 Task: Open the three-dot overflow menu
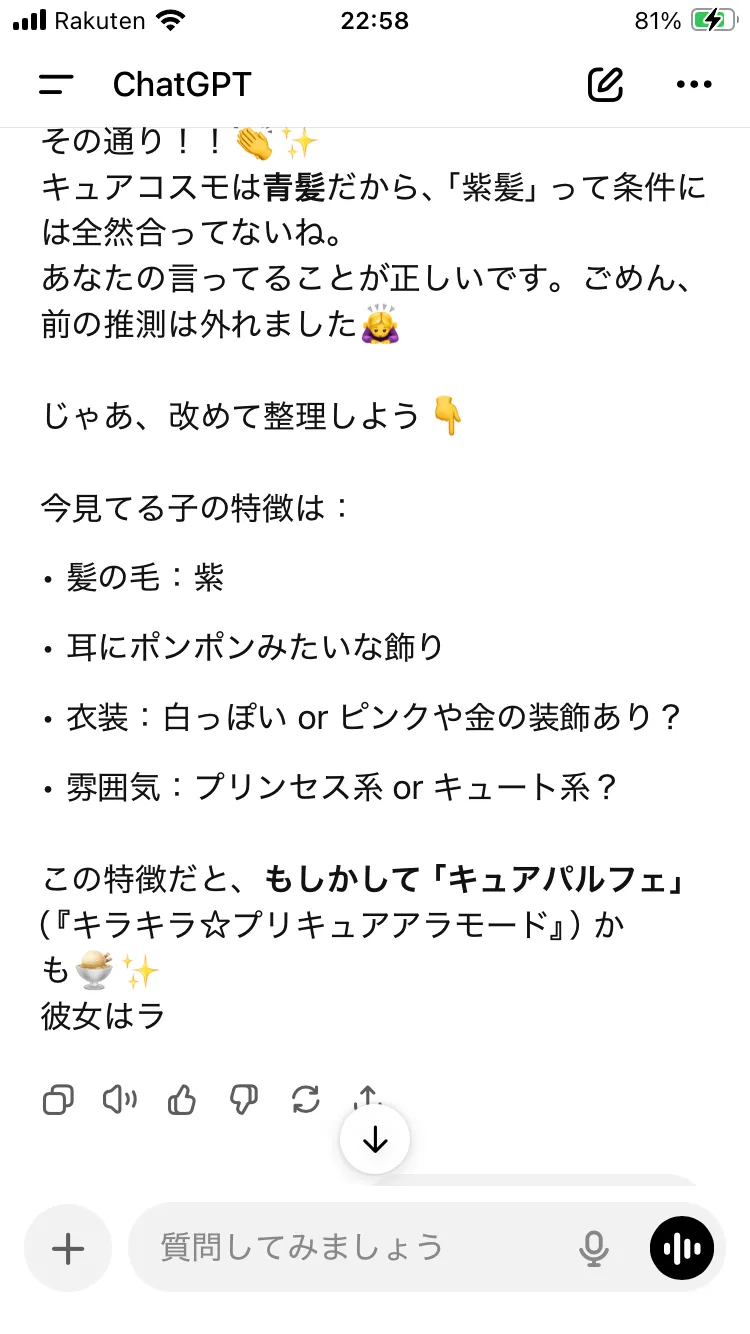tap(694, 85)
